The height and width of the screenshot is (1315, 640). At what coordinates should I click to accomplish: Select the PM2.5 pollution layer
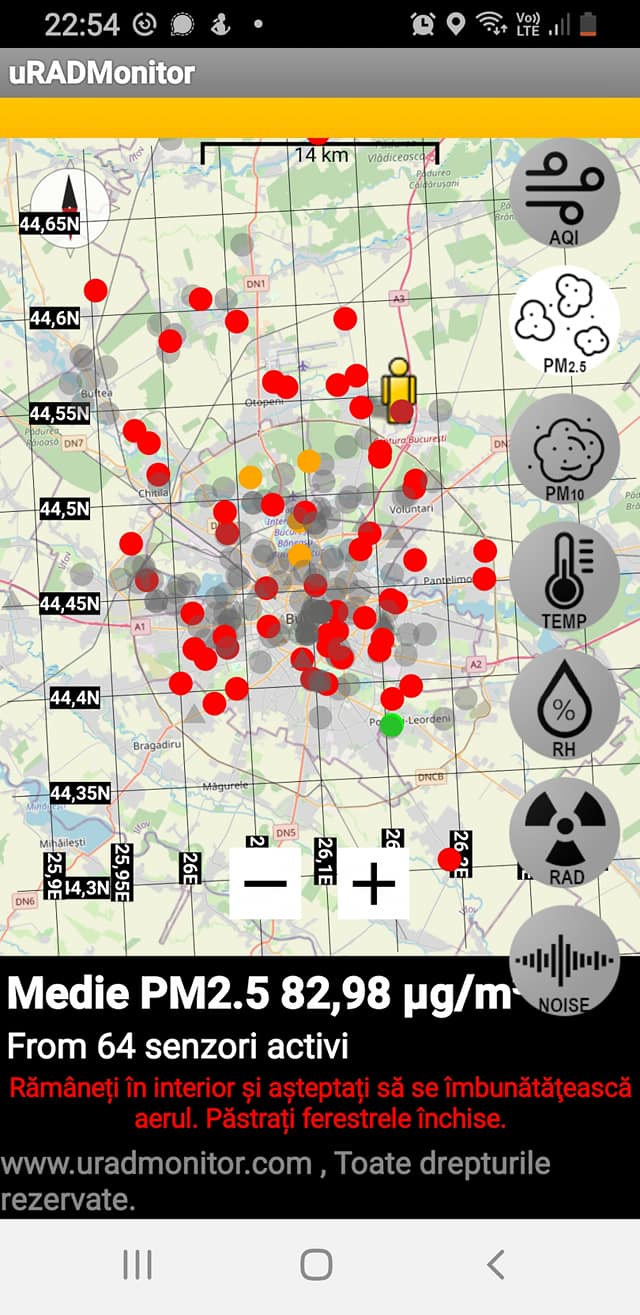(565, 320)
